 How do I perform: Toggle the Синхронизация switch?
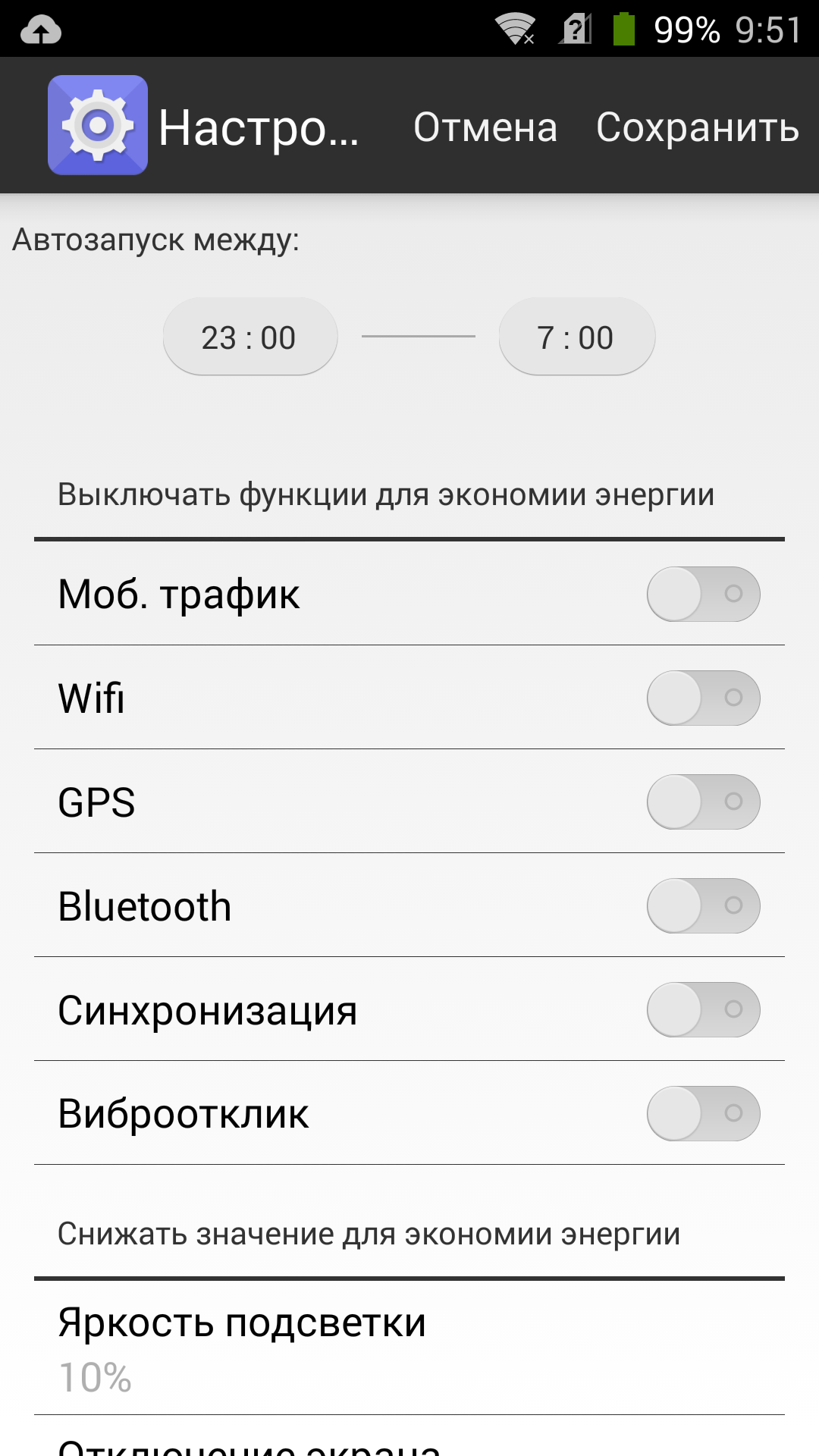pos(703,1009)
